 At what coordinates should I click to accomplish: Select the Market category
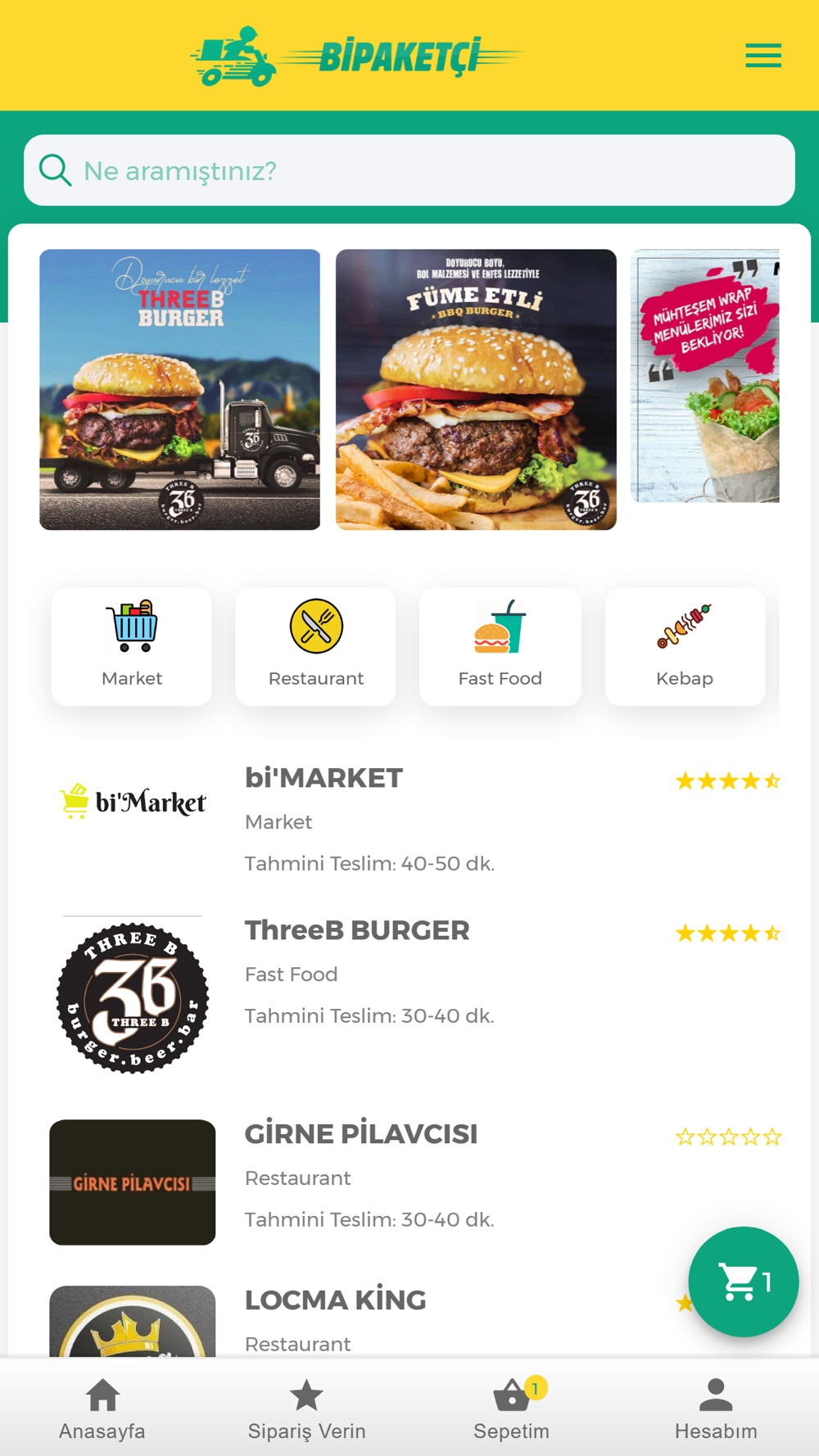(132, 646)
